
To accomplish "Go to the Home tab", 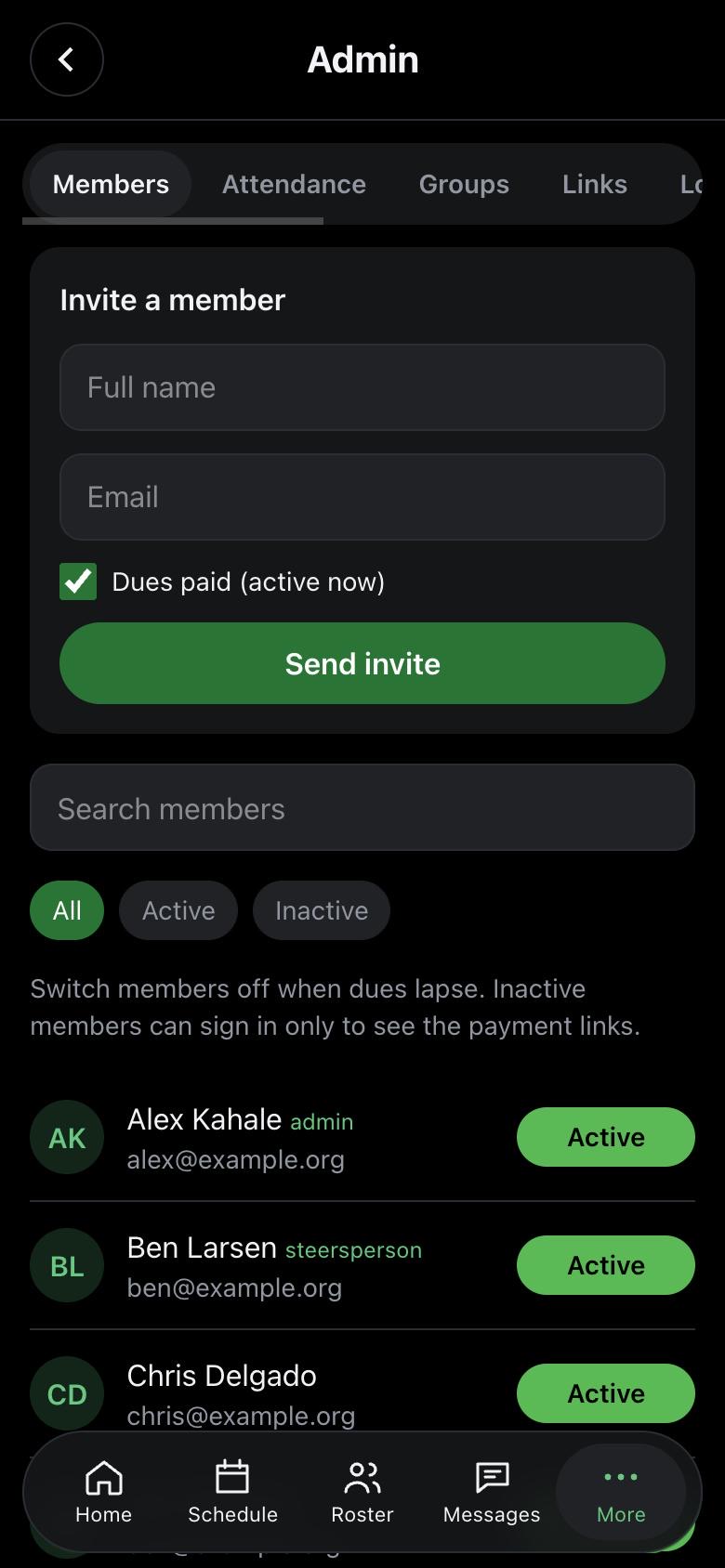I will tap(103, 1493).
